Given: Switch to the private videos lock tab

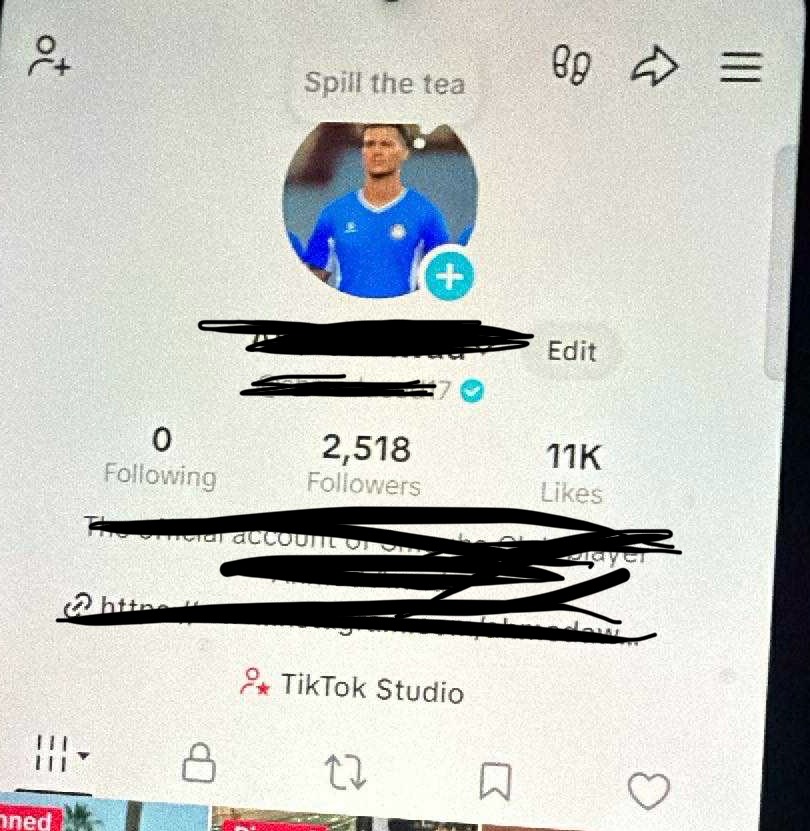Looking at the screenshot, I should click(199, 765).
